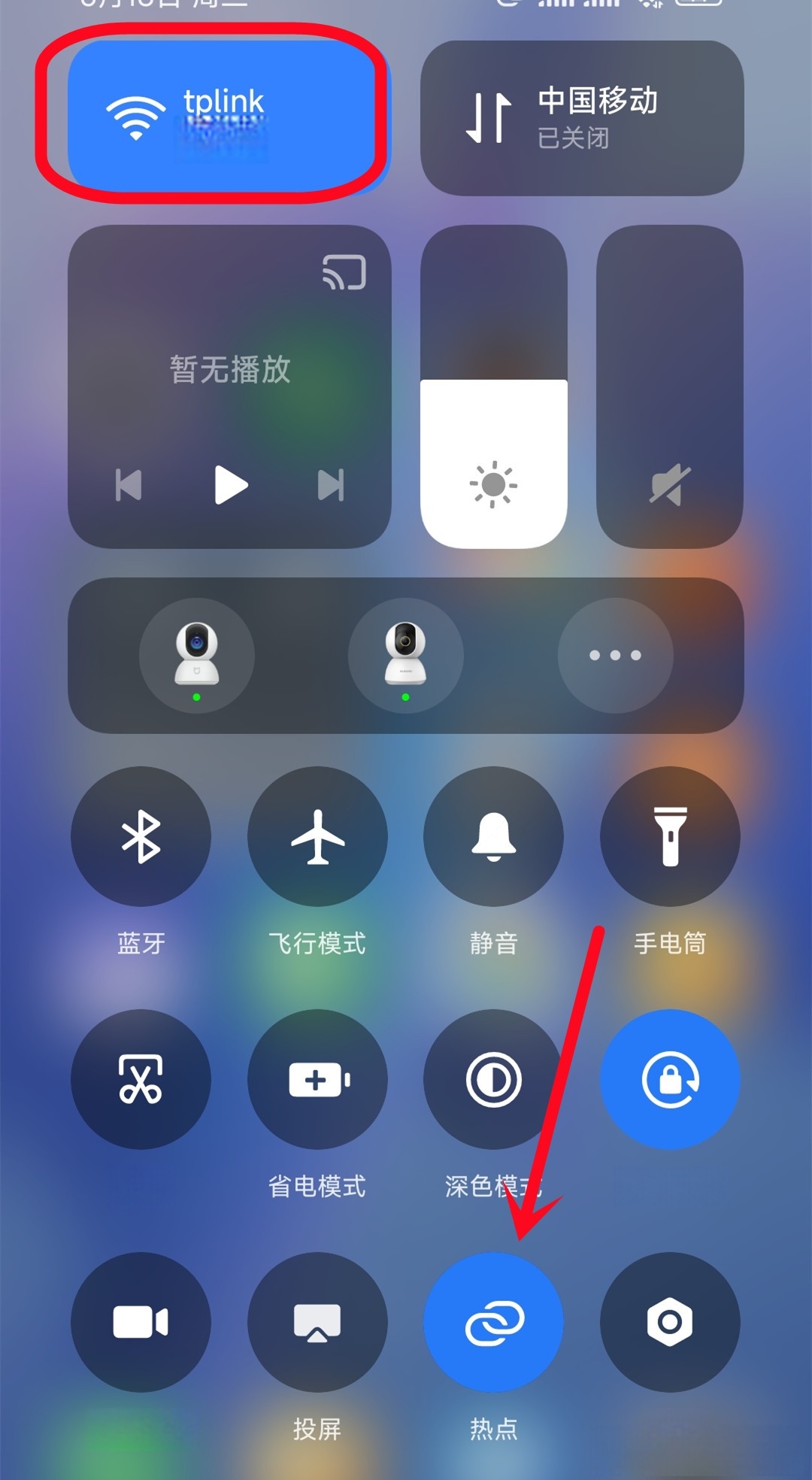Toggle 静音 silent mode
The width and height of the screenshot is (812, 1480).
point(493,836)
